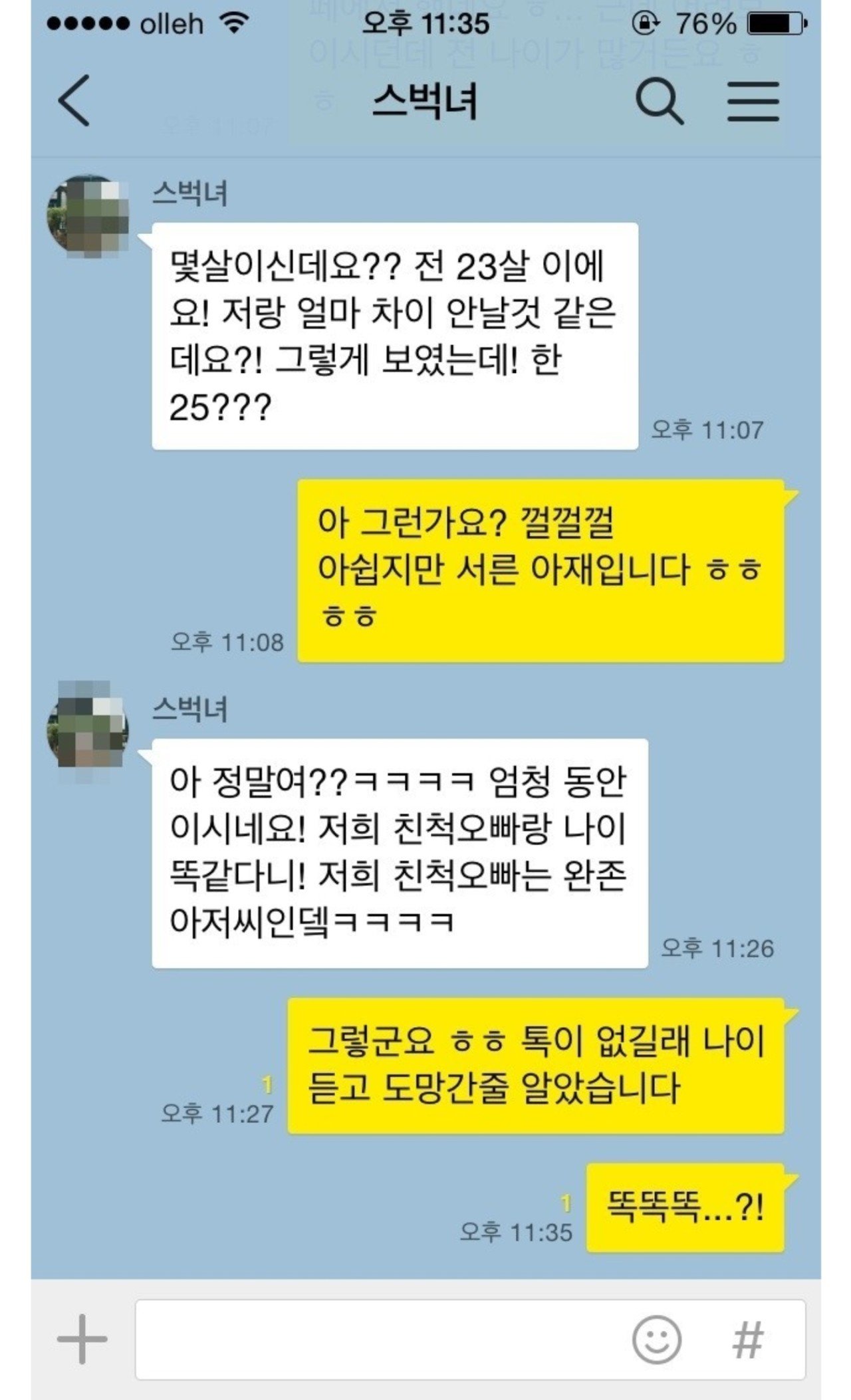Screen dimensions: 851x1400
Task: Open the hashtag search button
Action: point(747,1338)
